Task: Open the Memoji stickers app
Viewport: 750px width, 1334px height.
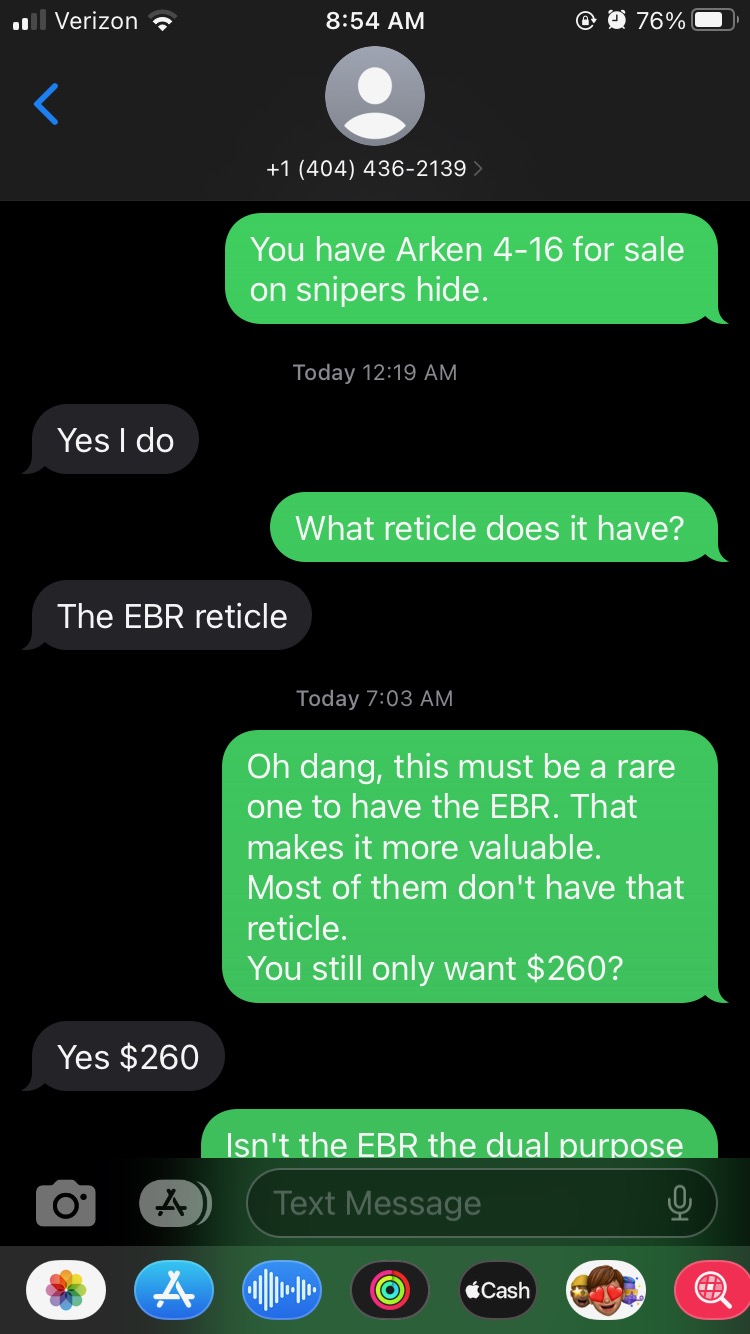Action: tap(605, 1291)
